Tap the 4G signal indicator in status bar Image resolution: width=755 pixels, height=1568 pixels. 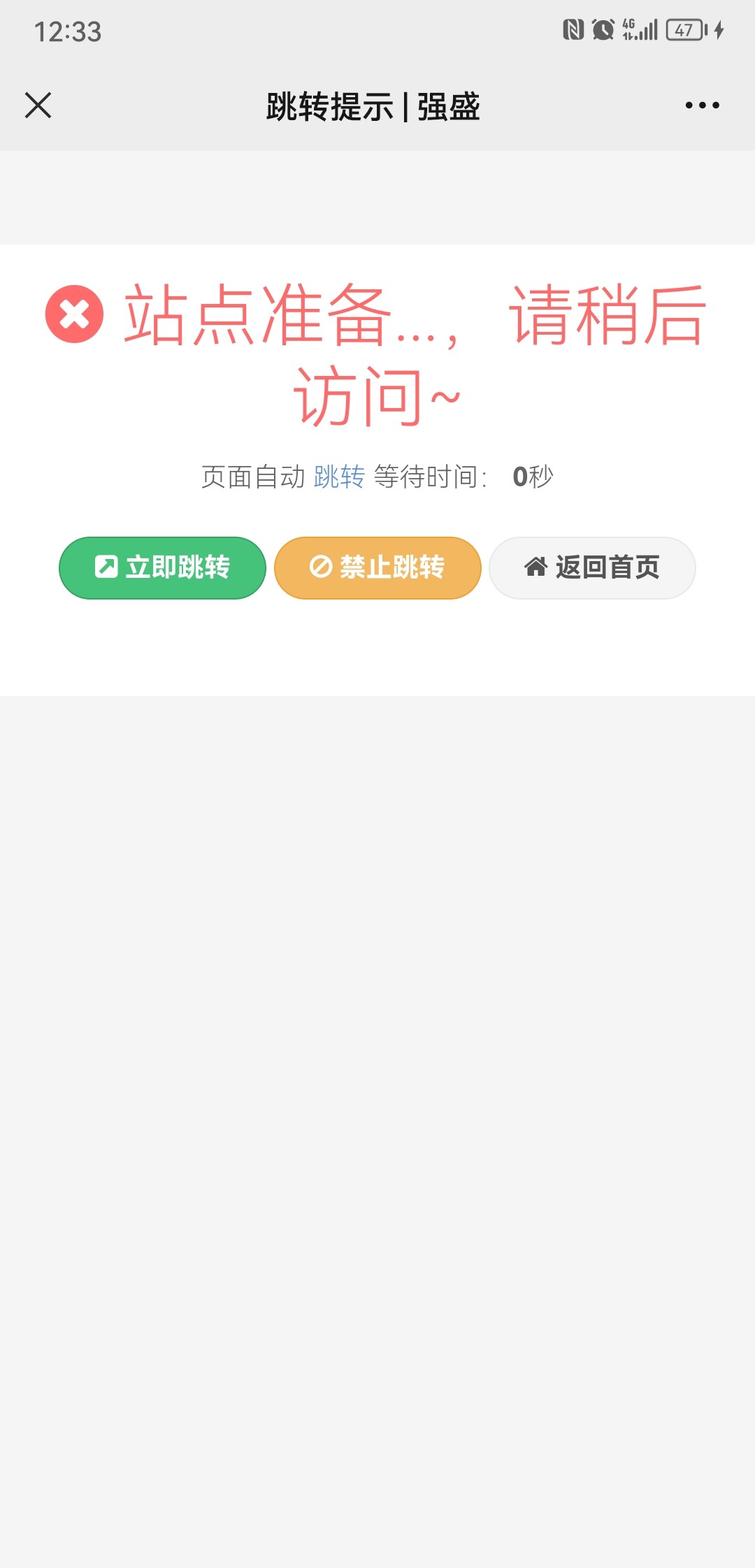click(x=638, y=31)
